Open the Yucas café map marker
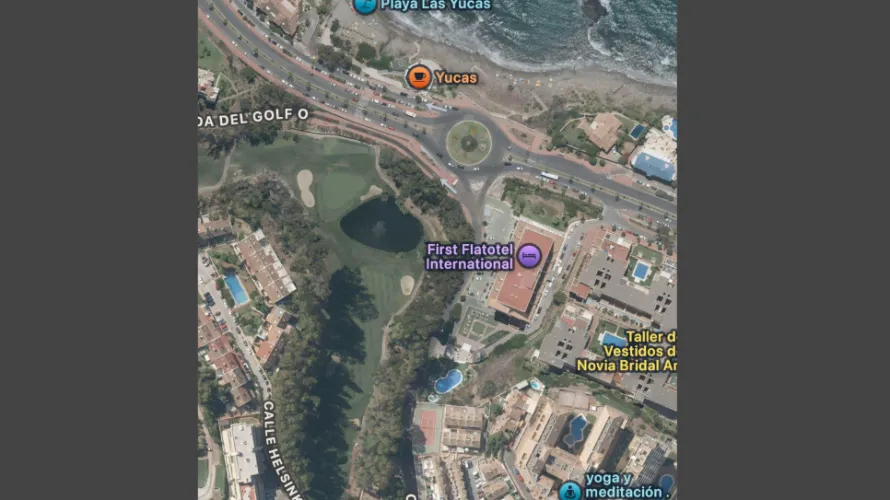Viewport: 890px width, 500px height. (419, 77)
